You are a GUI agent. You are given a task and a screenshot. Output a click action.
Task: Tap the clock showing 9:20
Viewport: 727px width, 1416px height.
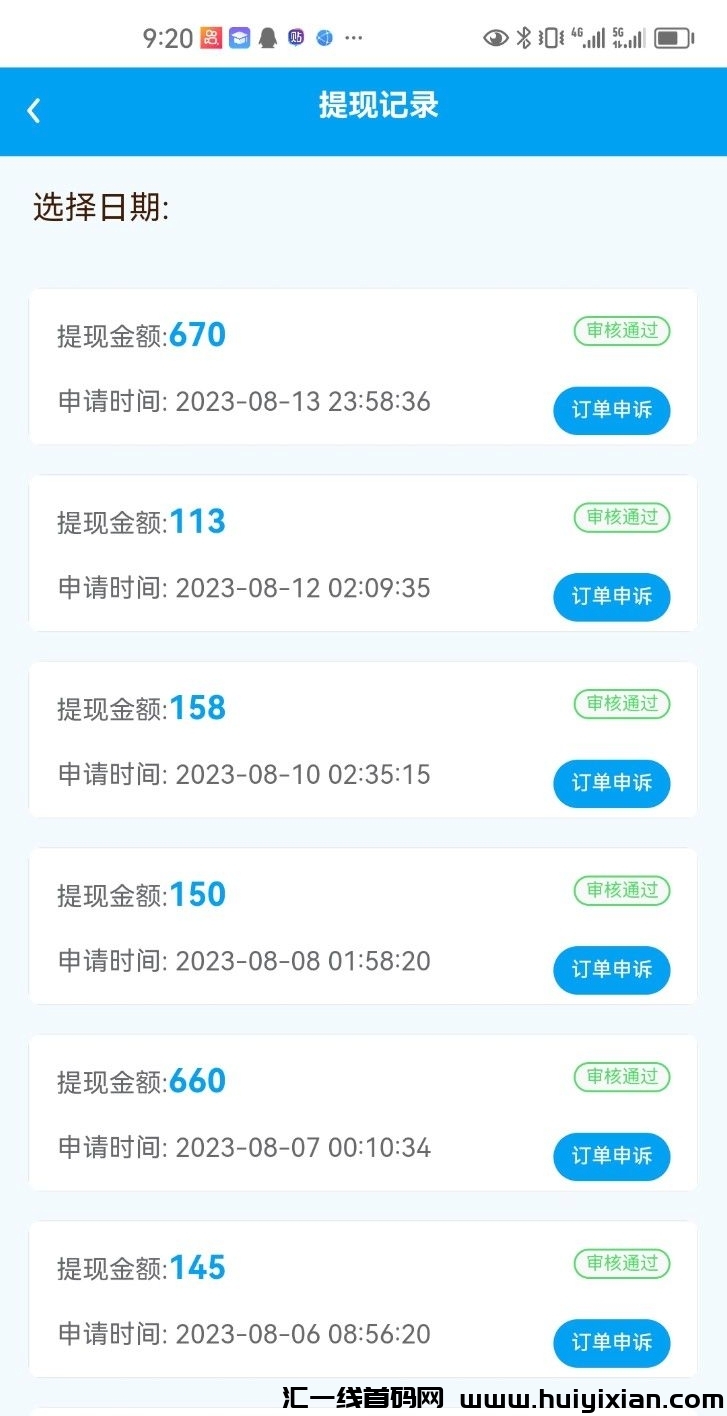pyautogui.click(x=165, y=37)
